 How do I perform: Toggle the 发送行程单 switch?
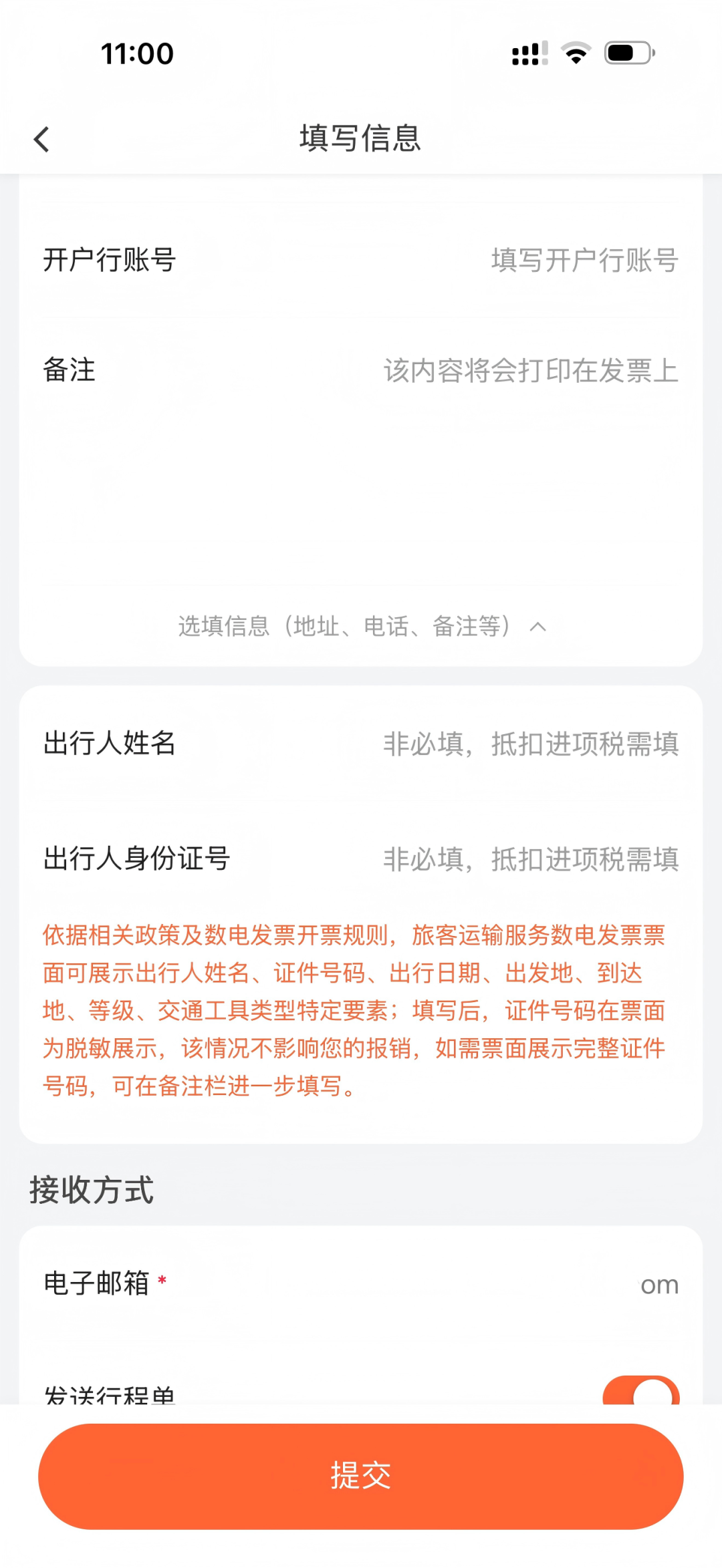640,1392
